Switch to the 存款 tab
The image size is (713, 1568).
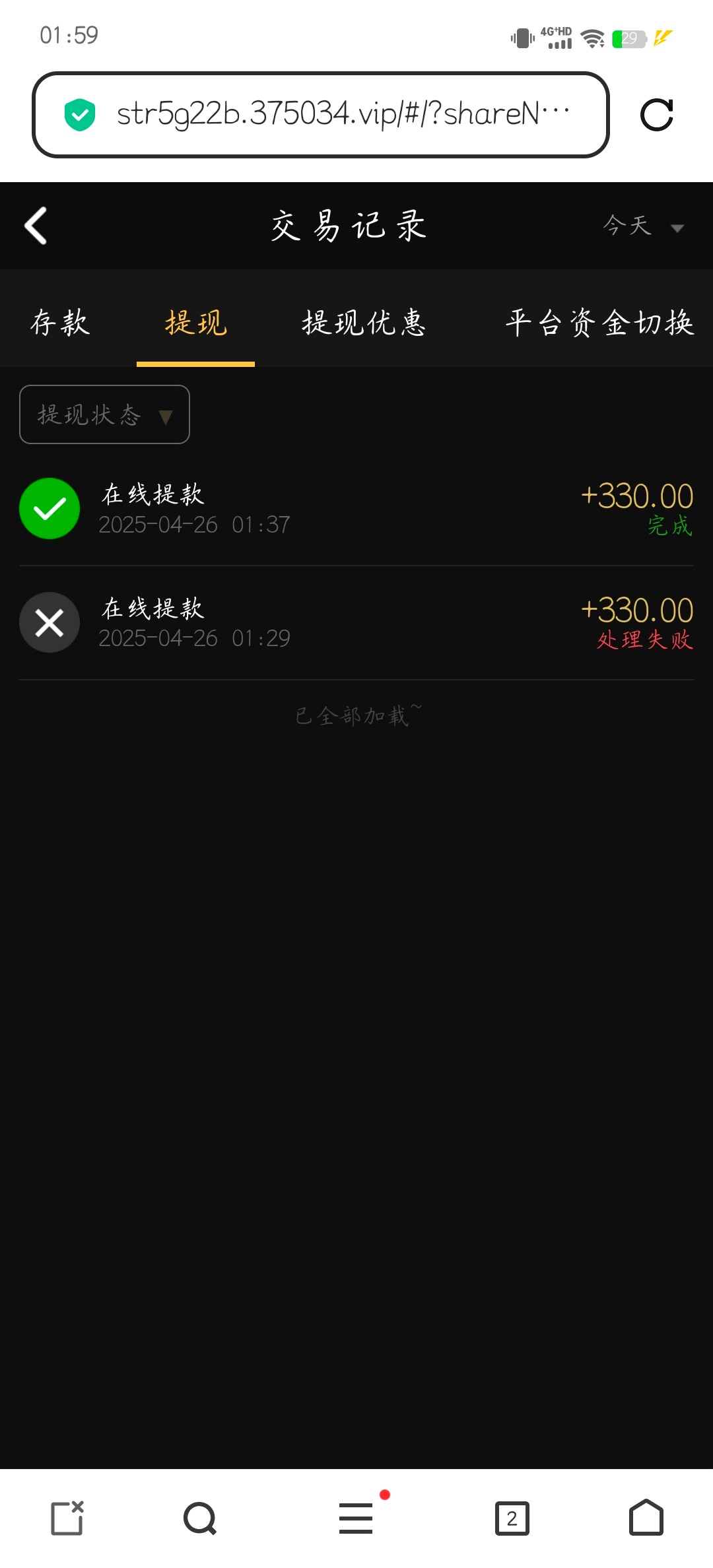coord(60,323)
